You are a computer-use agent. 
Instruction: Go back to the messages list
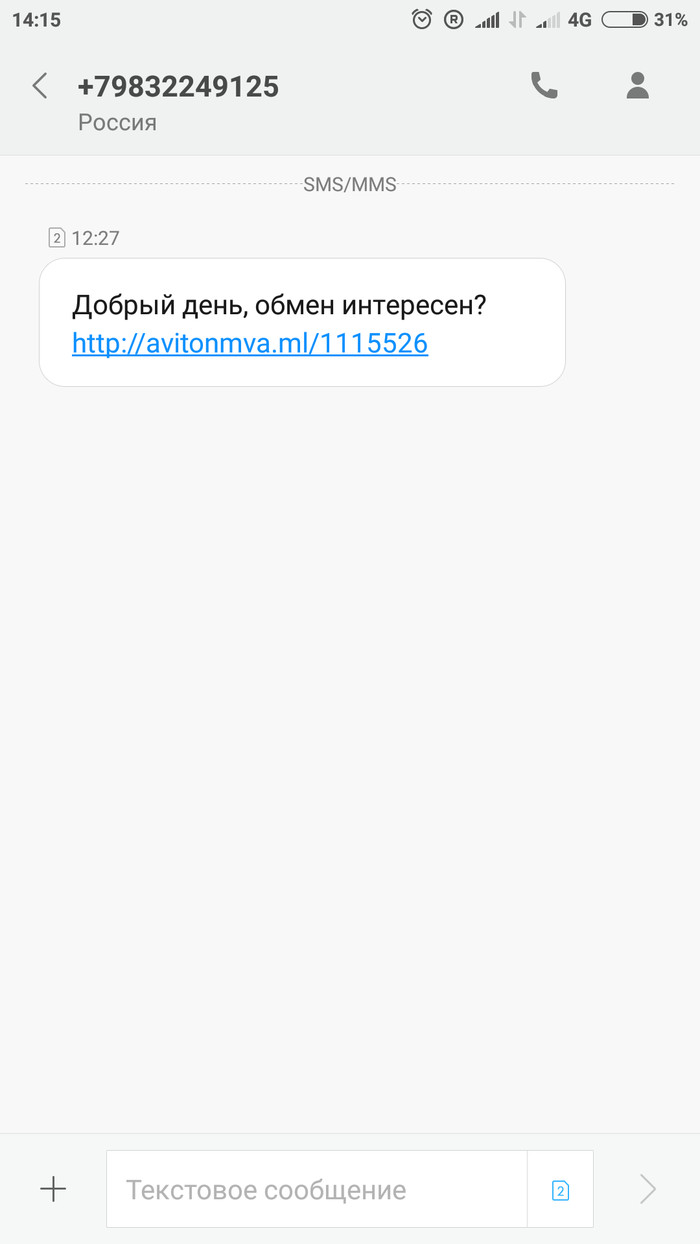(40, 86)
